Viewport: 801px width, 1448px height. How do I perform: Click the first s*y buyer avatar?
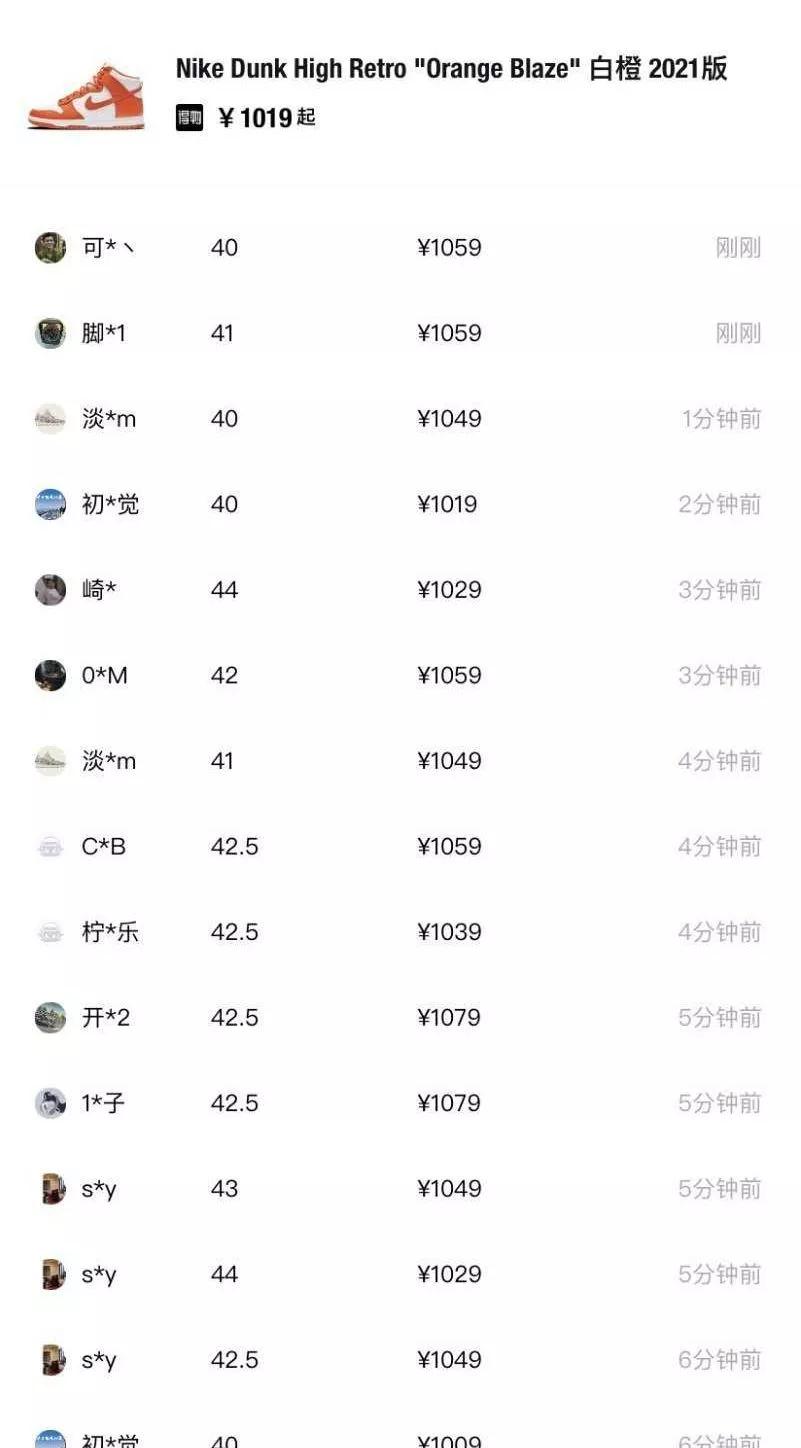click(49, 1188)
